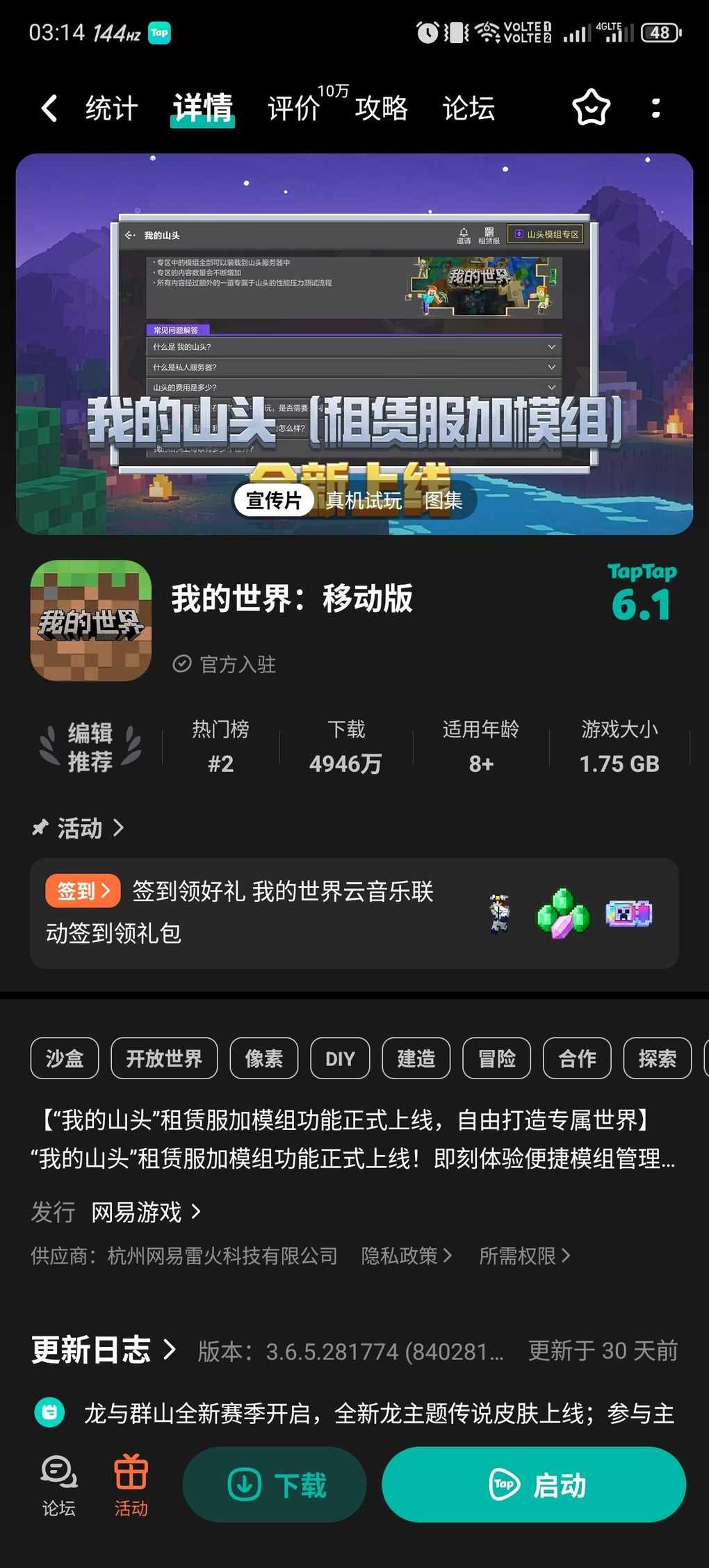Select the 开放世界 tag chip

coord(164,1058)
